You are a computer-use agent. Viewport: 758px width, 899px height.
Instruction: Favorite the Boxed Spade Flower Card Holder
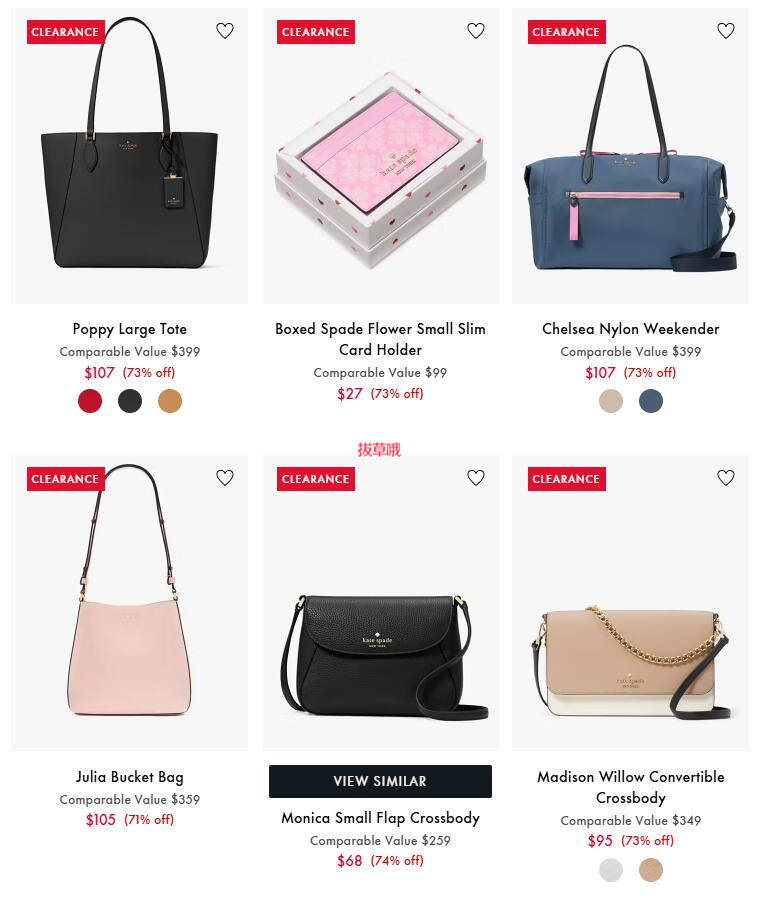coord(476,31)
